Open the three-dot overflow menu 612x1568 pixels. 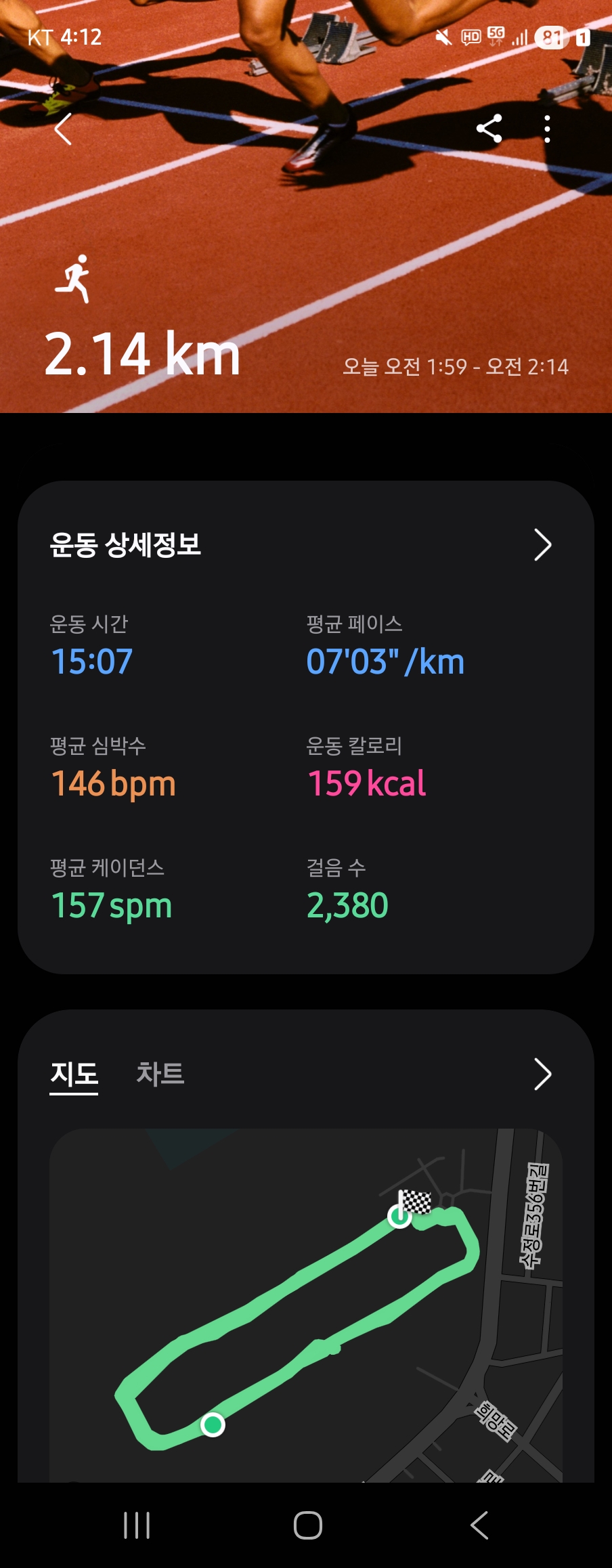(x=547, y=129)
